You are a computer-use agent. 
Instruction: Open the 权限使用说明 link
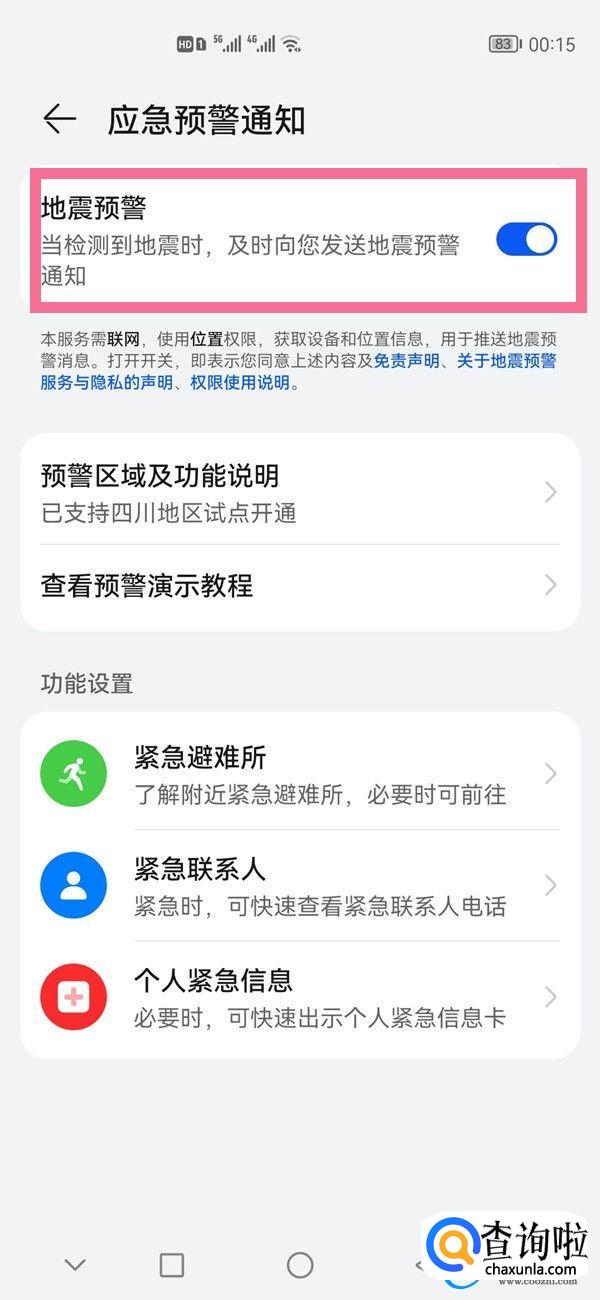pyautogui.click(x=257, y=383)
